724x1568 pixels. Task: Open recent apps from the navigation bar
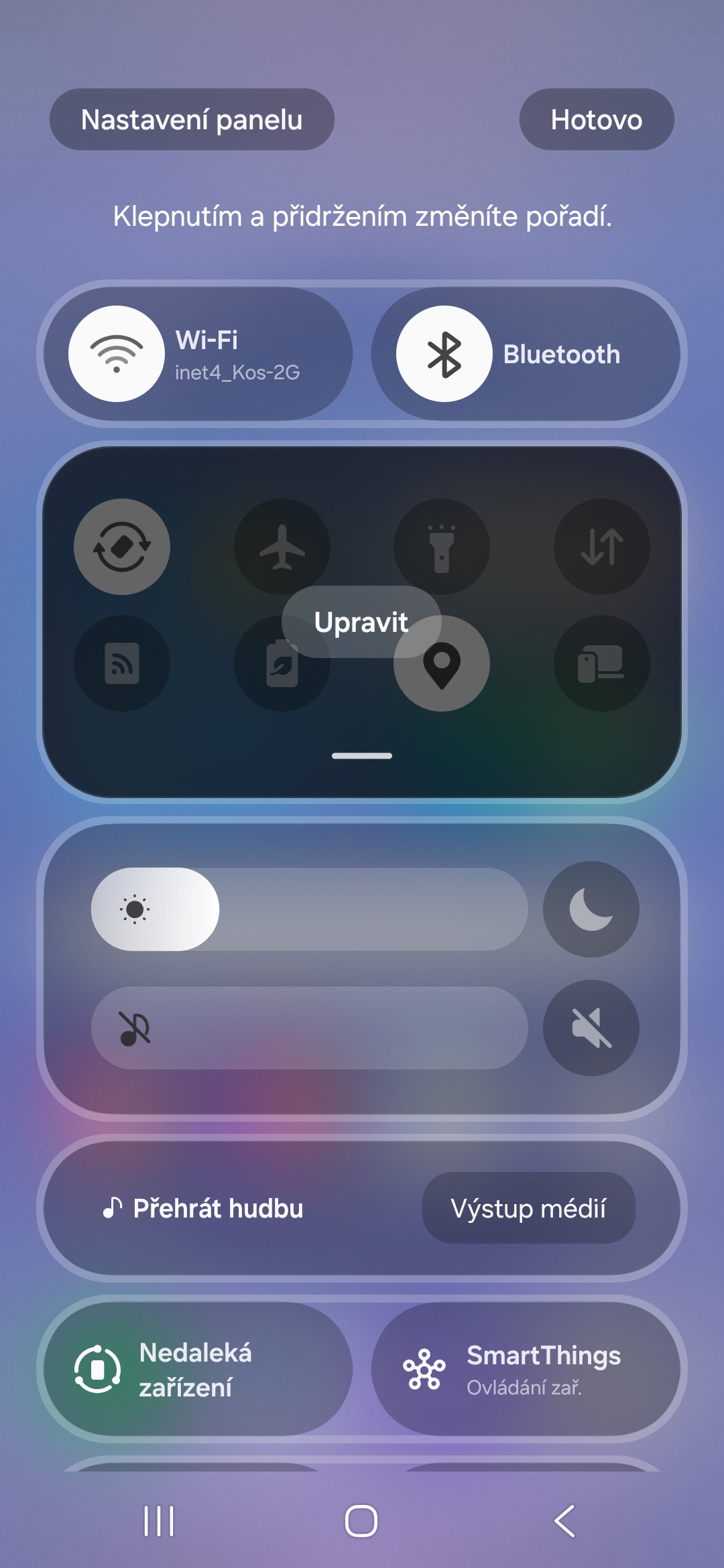coord(160,1521)
